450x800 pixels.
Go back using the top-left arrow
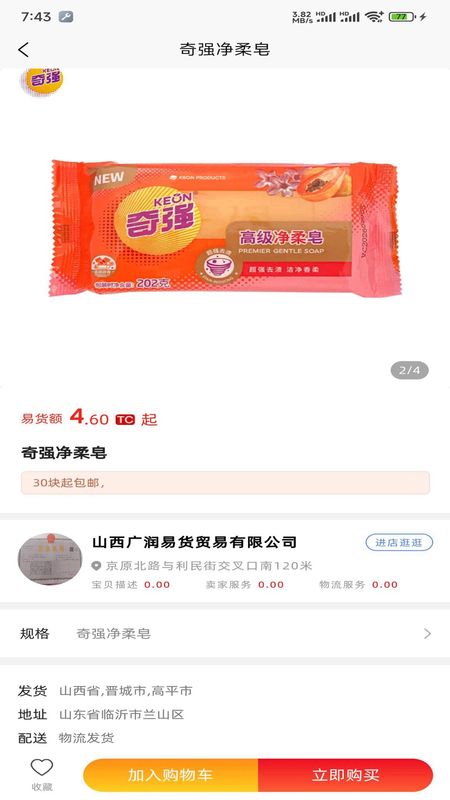coord(23,49)
